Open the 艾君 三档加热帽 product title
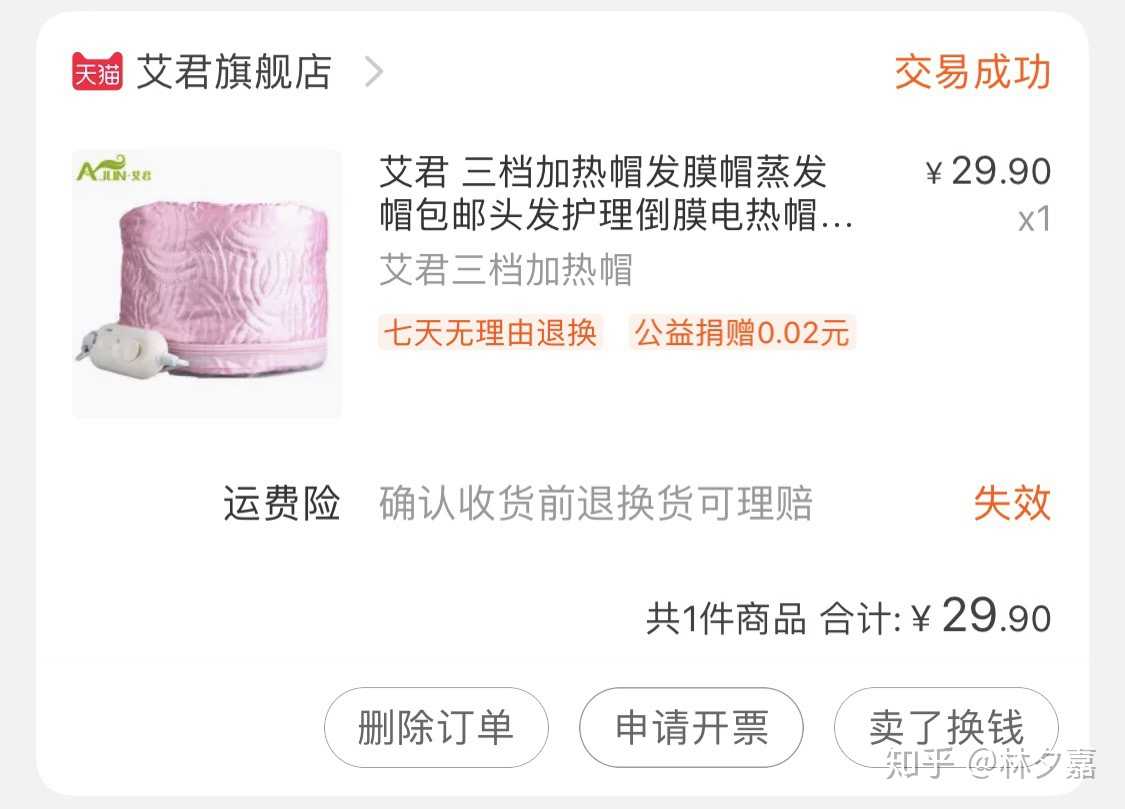The height and width of the screenshot is (809, 1125). 615,194
